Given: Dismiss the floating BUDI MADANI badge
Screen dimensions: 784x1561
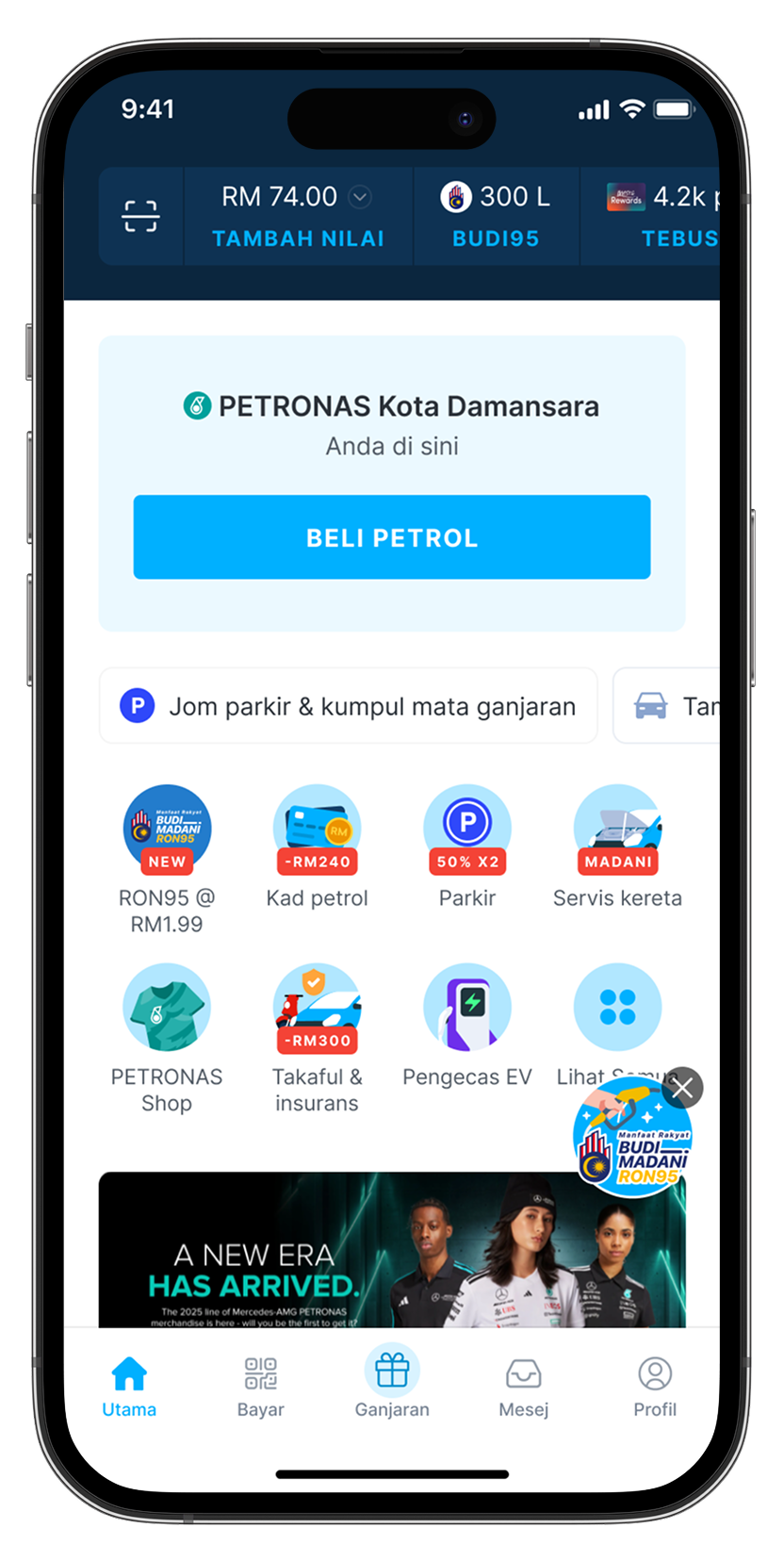Looking at the screenshot, I should click(683, 1089).
